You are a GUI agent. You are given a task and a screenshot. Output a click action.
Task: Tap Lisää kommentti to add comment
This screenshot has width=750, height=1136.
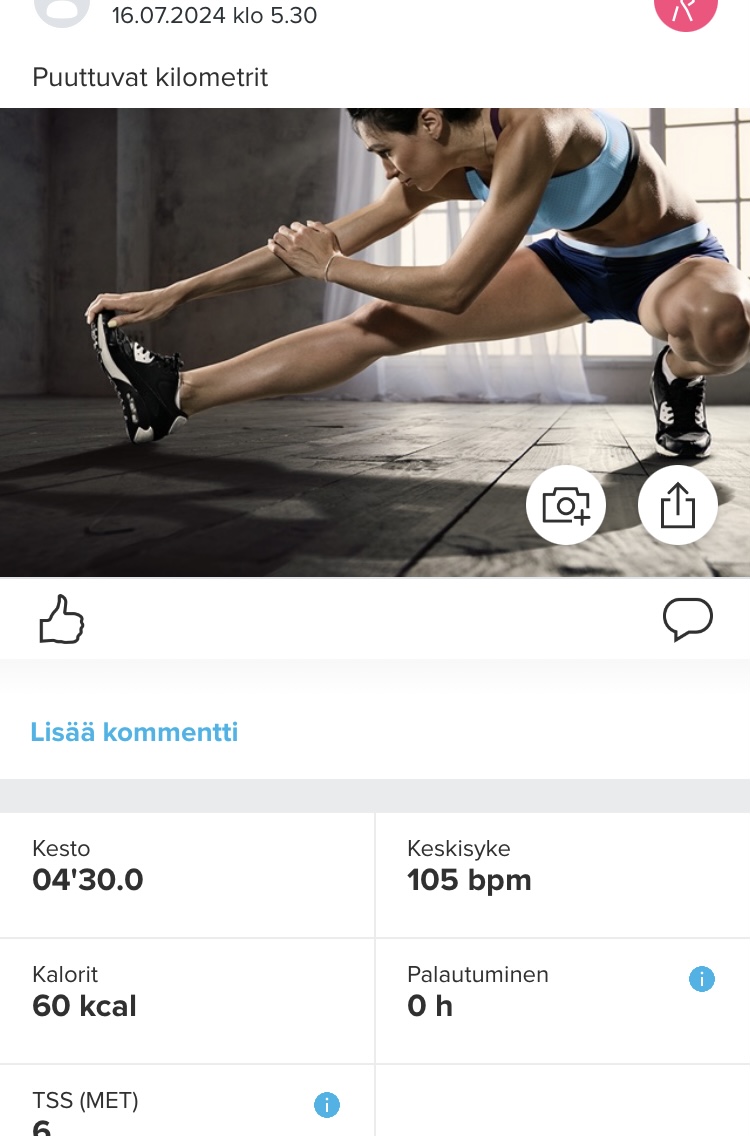pyautogui.click(x=134, y=732)
